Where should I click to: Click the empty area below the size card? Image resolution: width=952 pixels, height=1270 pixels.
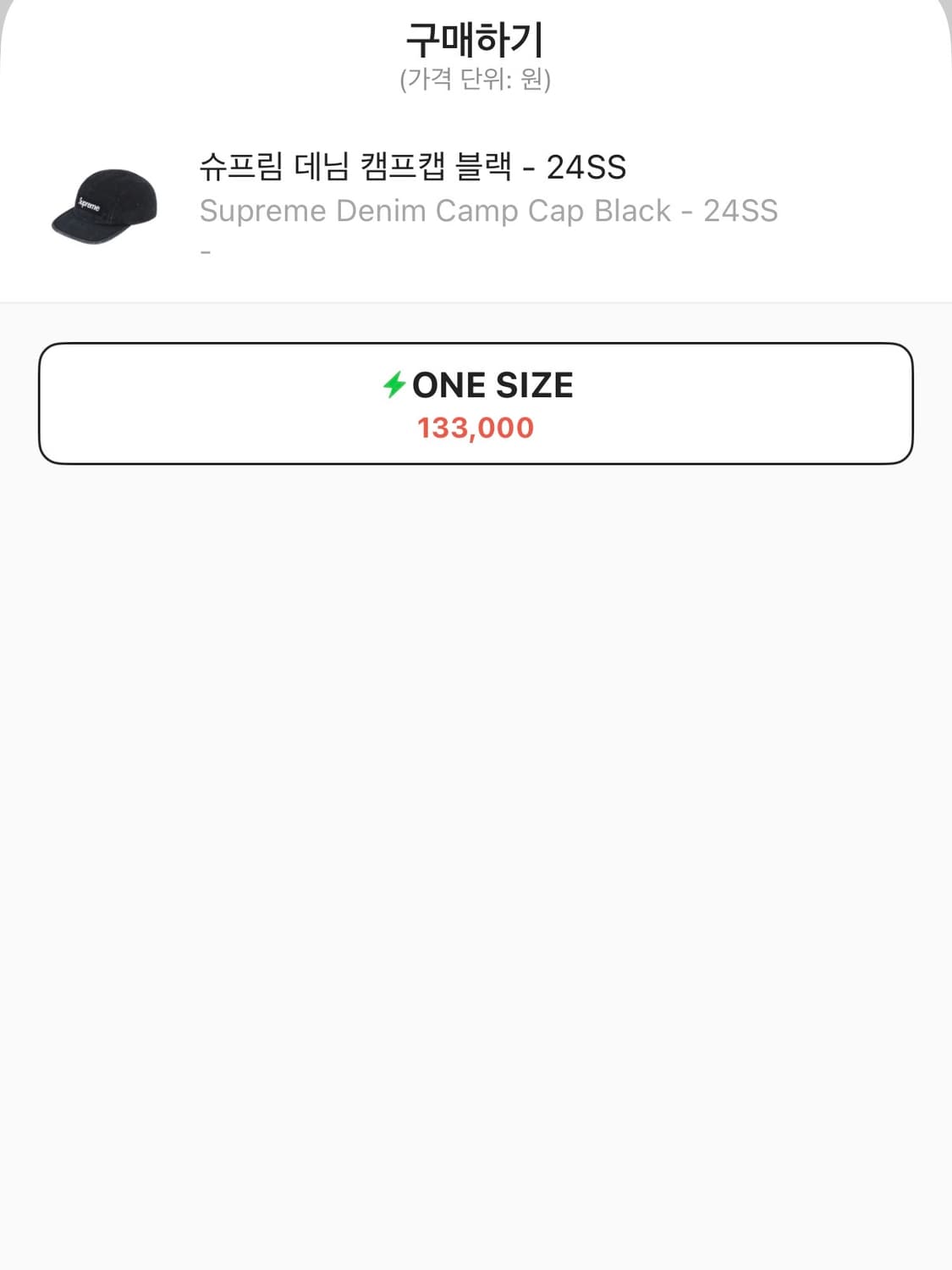[x=476, y=762]
